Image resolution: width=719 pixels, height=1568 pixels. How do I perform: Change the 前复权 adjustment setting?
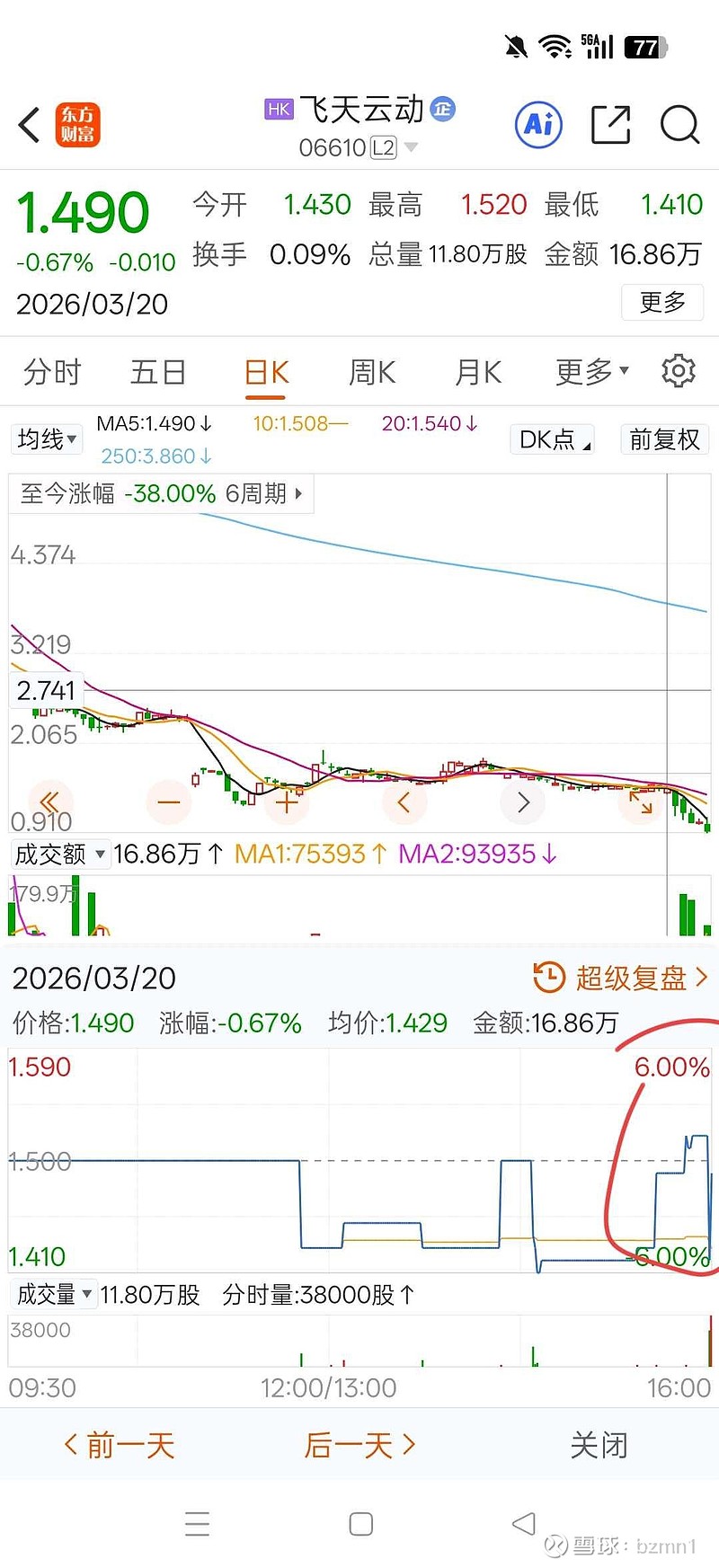[x=664, y=439]
